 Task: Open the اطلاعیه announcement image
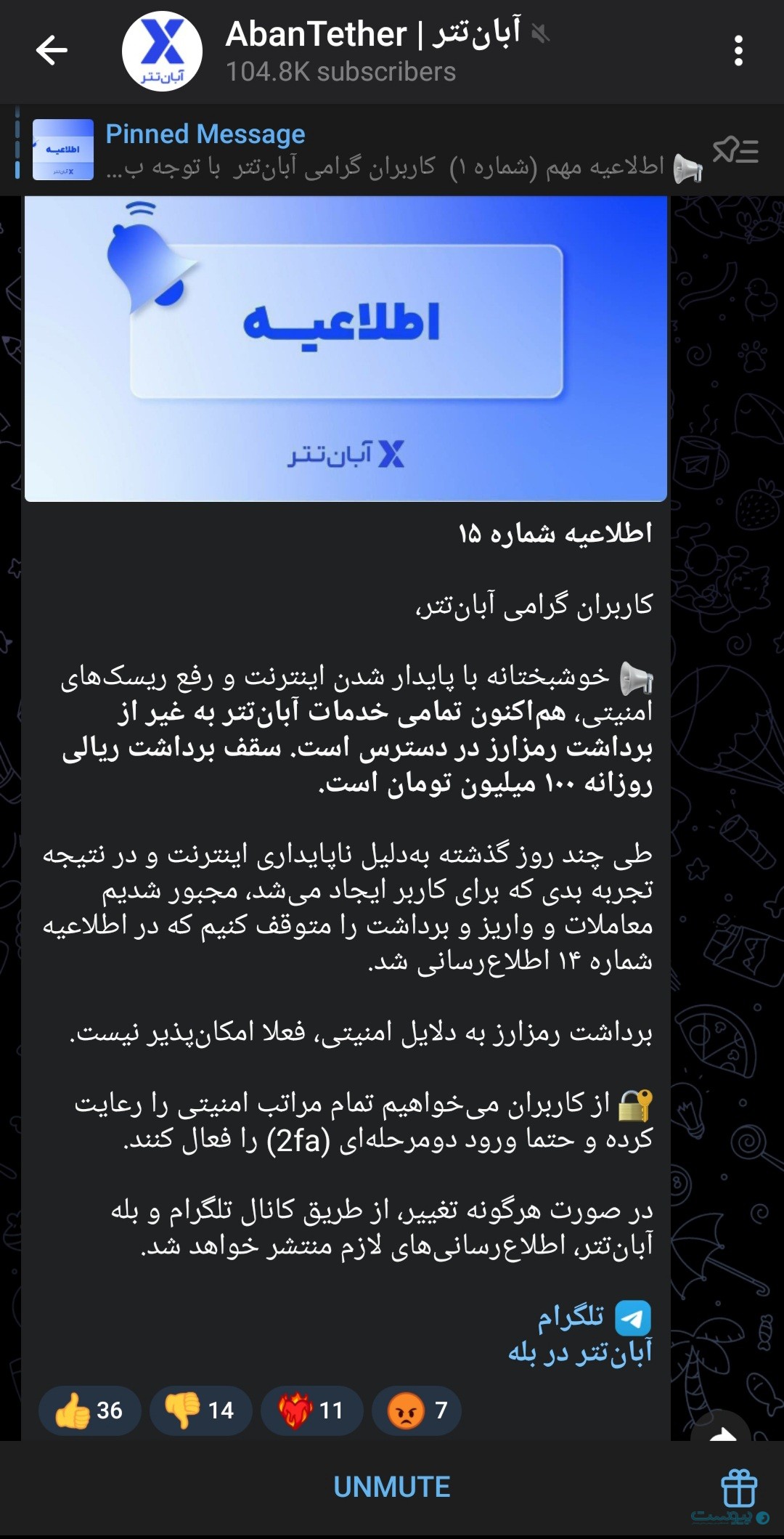coord(346,349)
